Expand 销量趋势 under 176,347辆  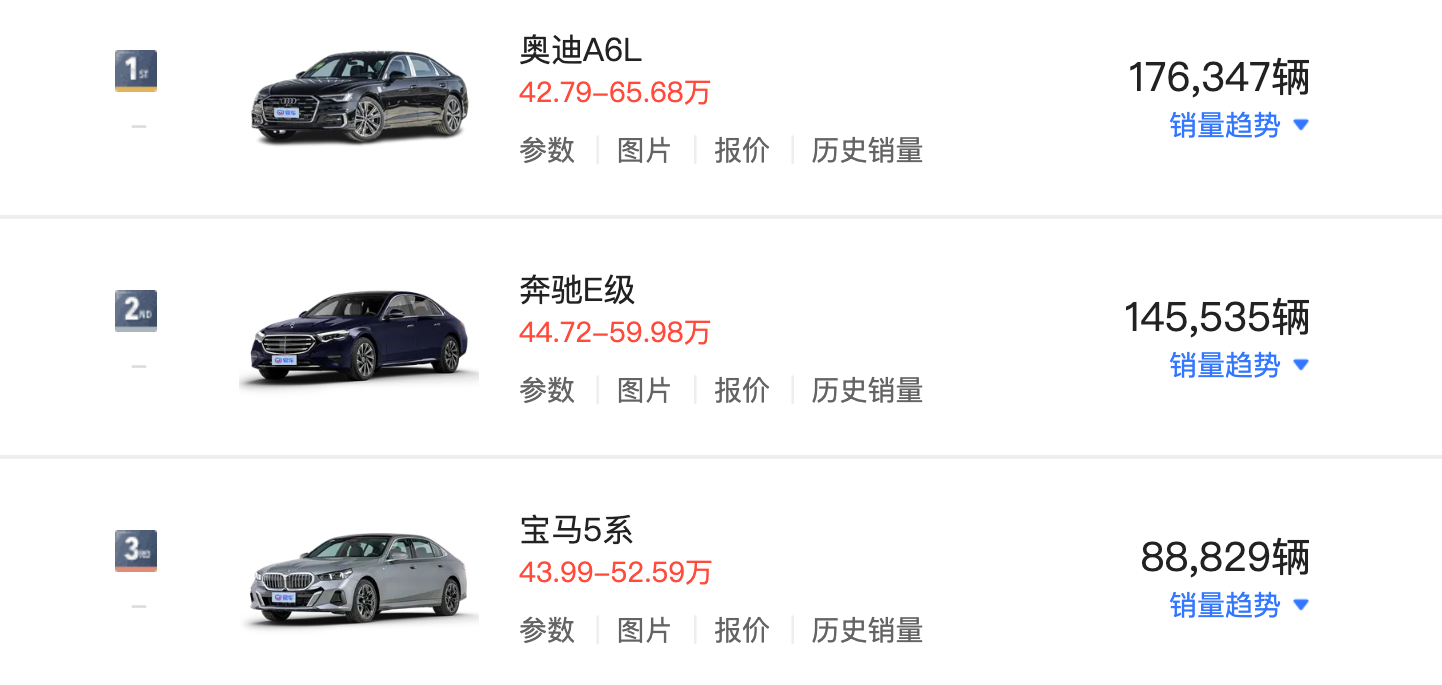pyautogui.click(x=1238, y=125)
